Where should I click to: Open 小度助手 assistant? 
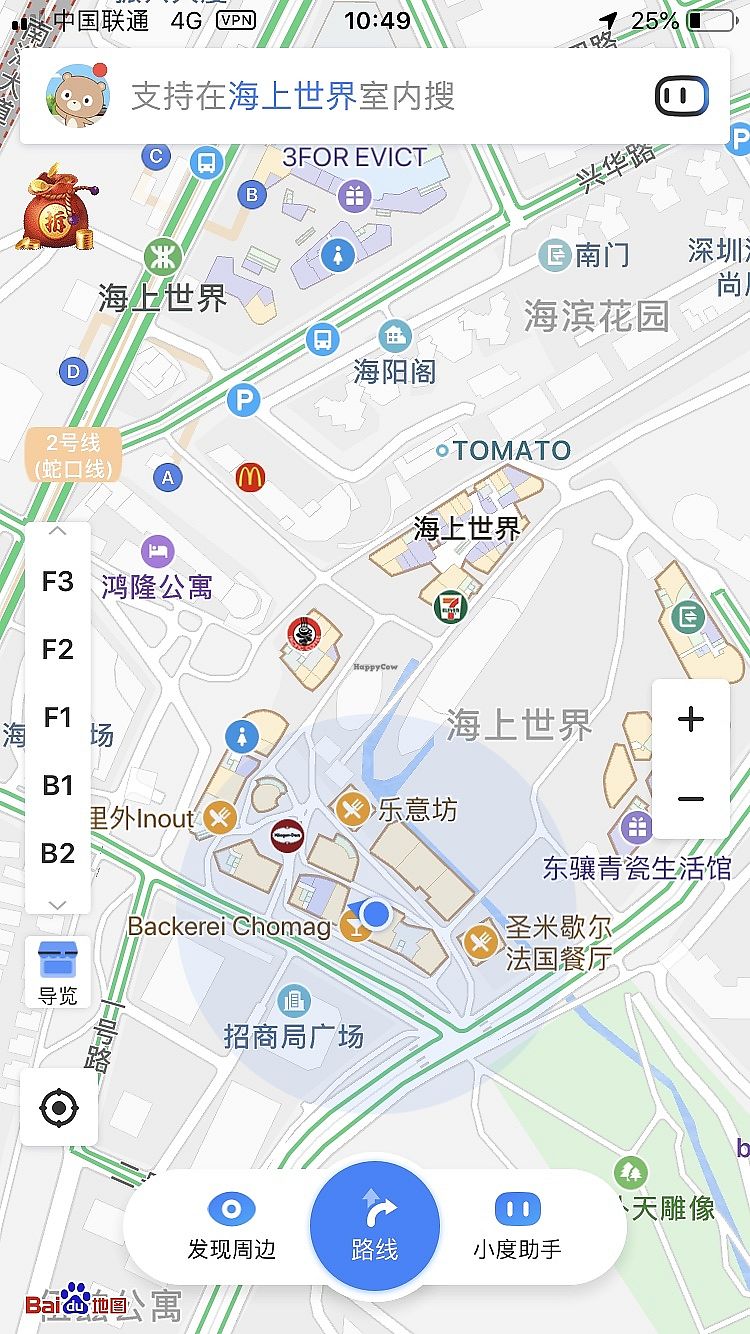pos(517,1226)
